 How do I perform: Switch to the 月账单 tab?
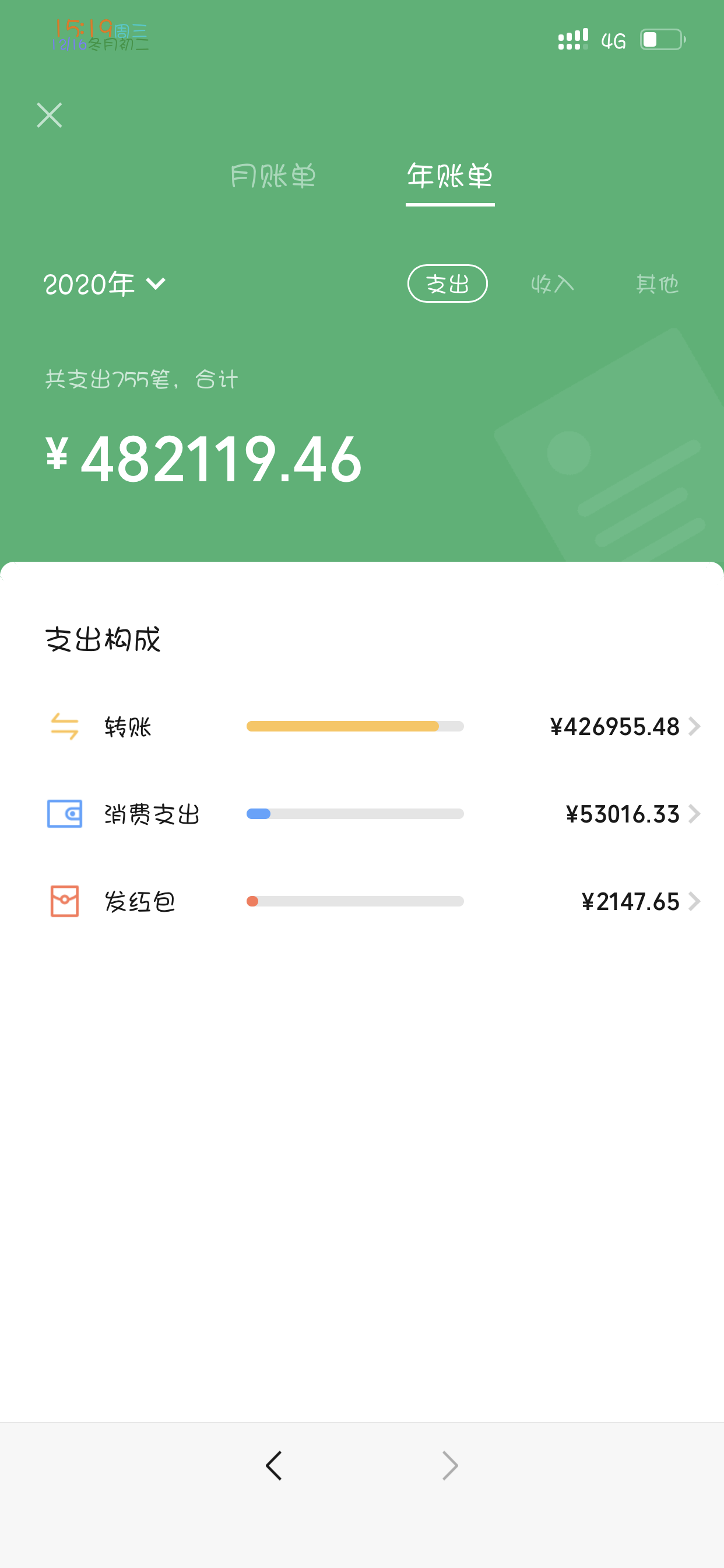point(273,177)
